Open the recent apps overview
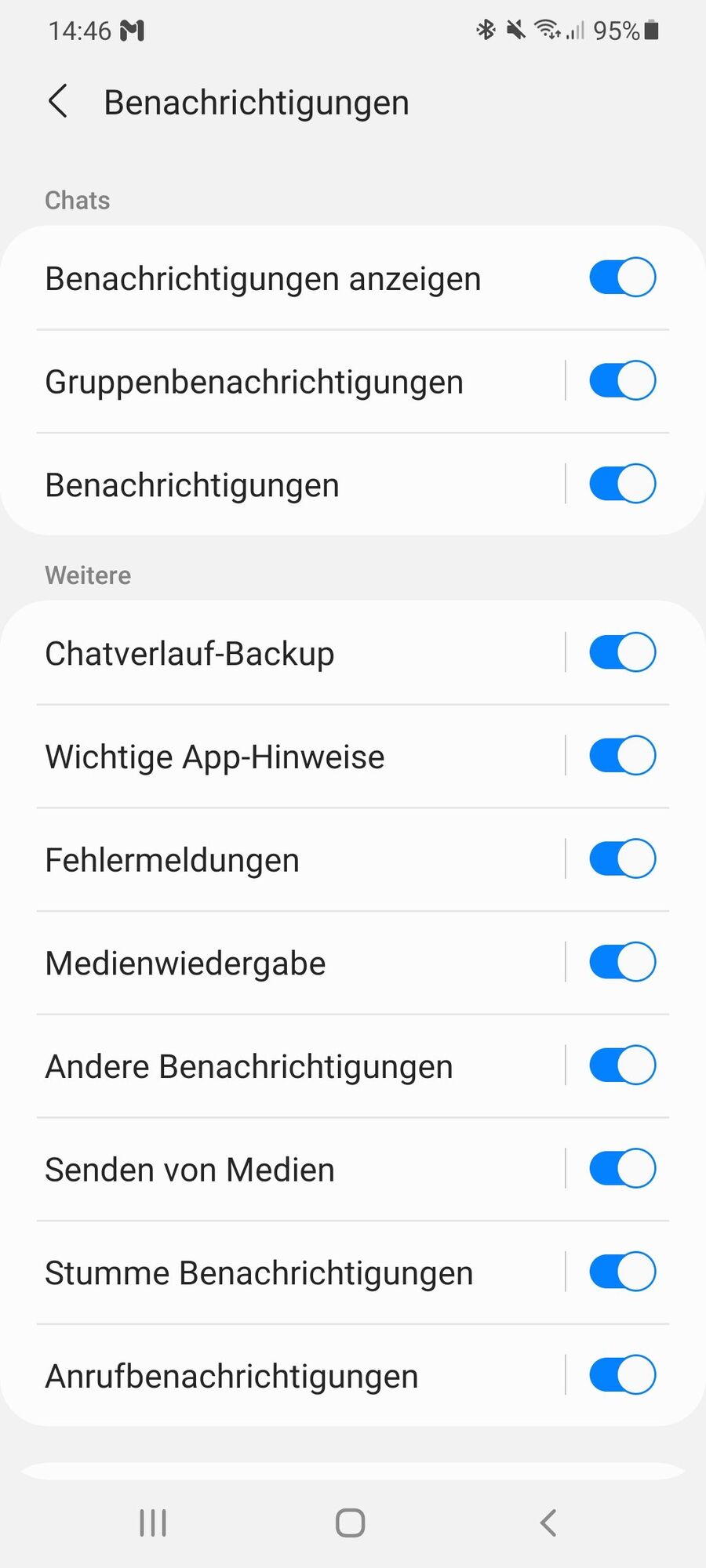Image resolution: width=706 pixels, height=1568 pixels. coord(153,1523)
